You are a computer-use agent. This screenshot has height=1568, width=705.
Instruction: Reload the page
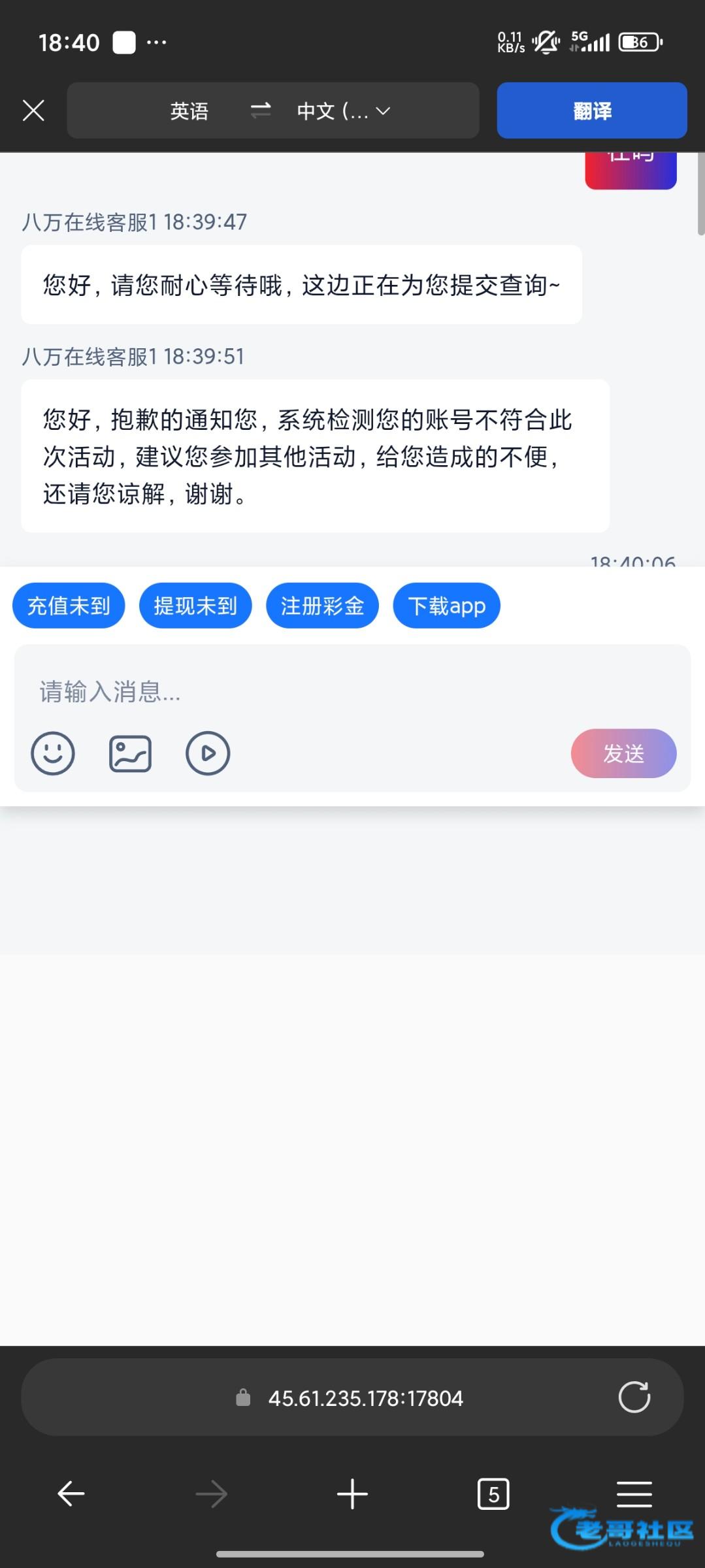(x=634, y=1397)
